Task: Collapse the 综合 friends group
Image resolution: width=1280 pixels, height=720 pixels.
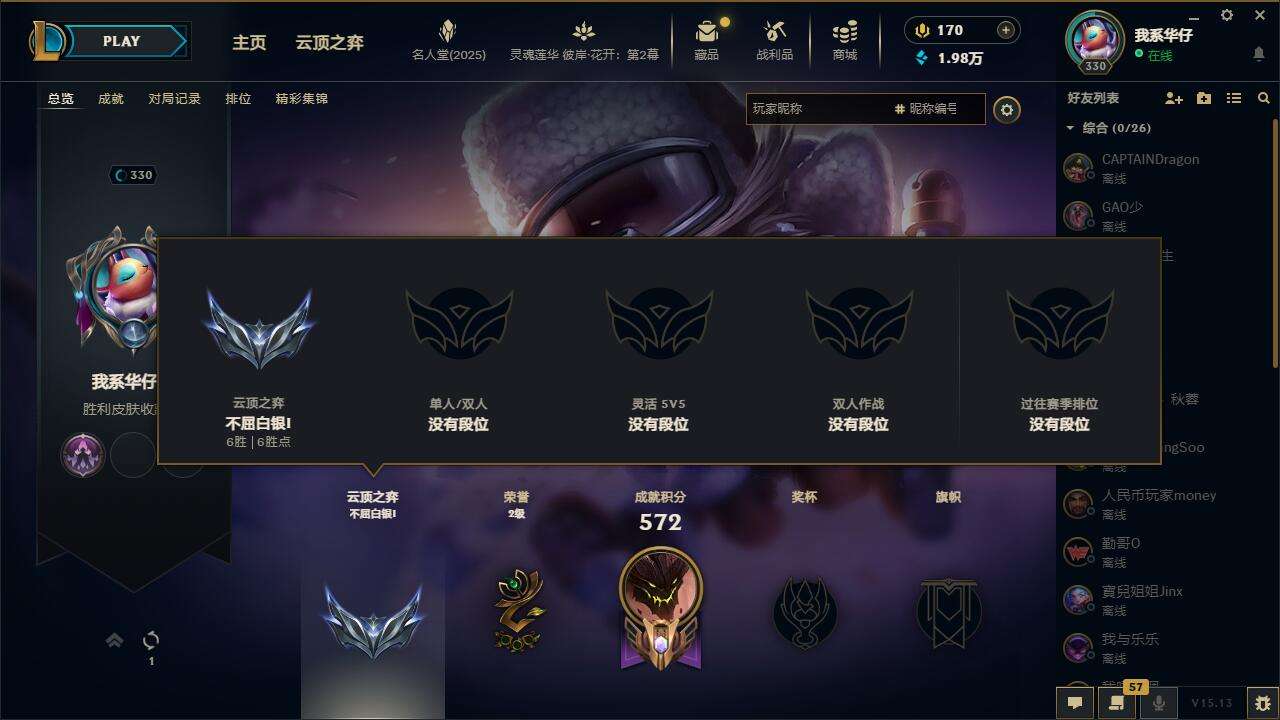Action: tap(1070, 128)
